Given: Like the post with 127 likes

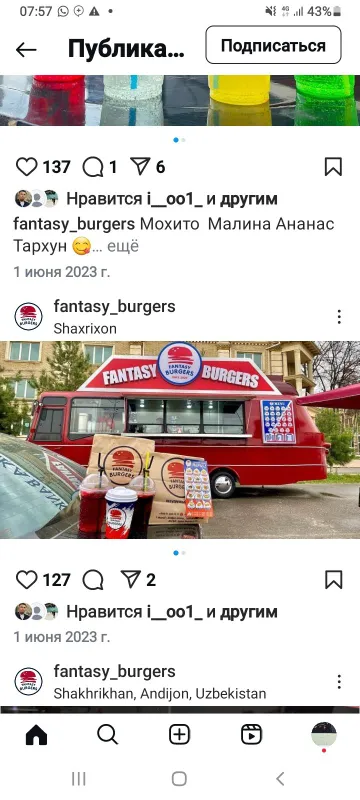Looking at the screenshot, I should click(27, 580).
